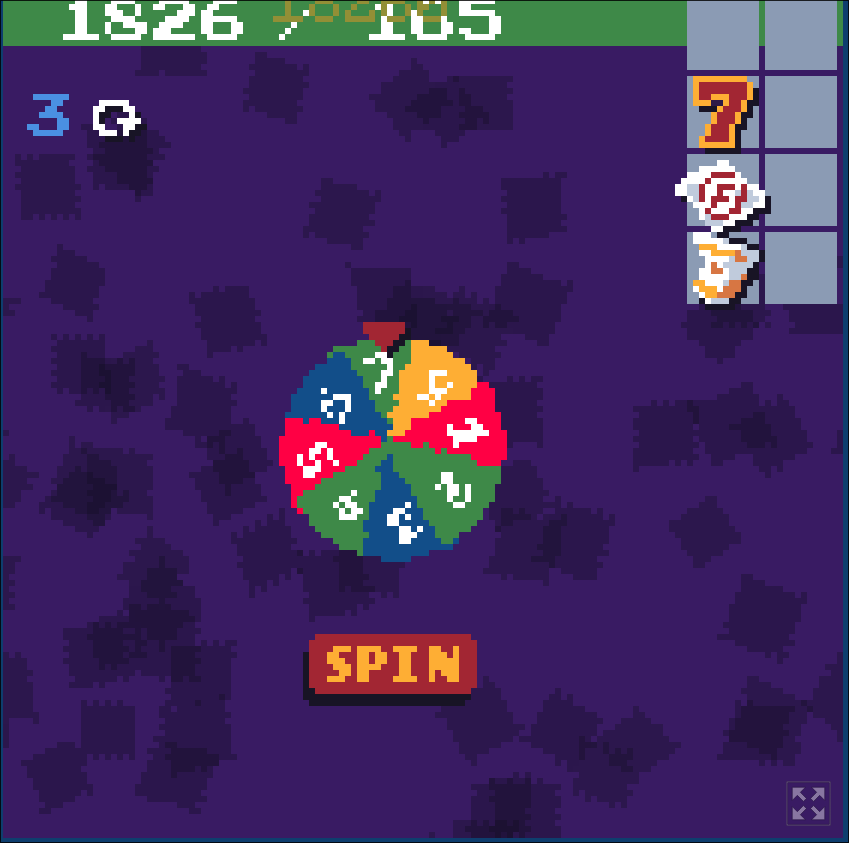
Task: Select the spiral shell item slot
Action: pos(723,190)
